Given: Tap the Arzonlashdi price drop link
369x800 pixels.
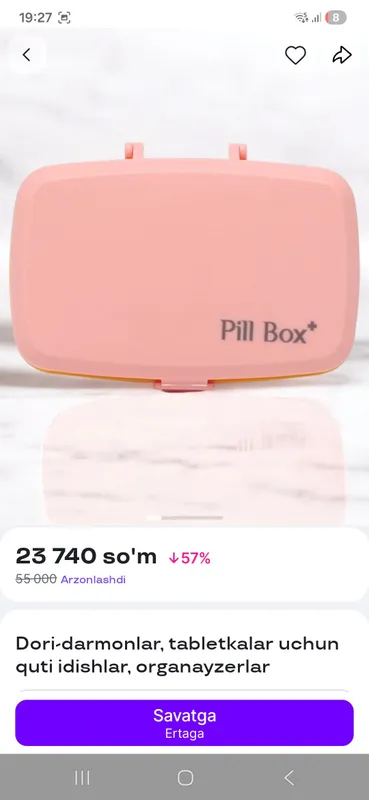Looking at the screenshot, I should tap(93, 580).
